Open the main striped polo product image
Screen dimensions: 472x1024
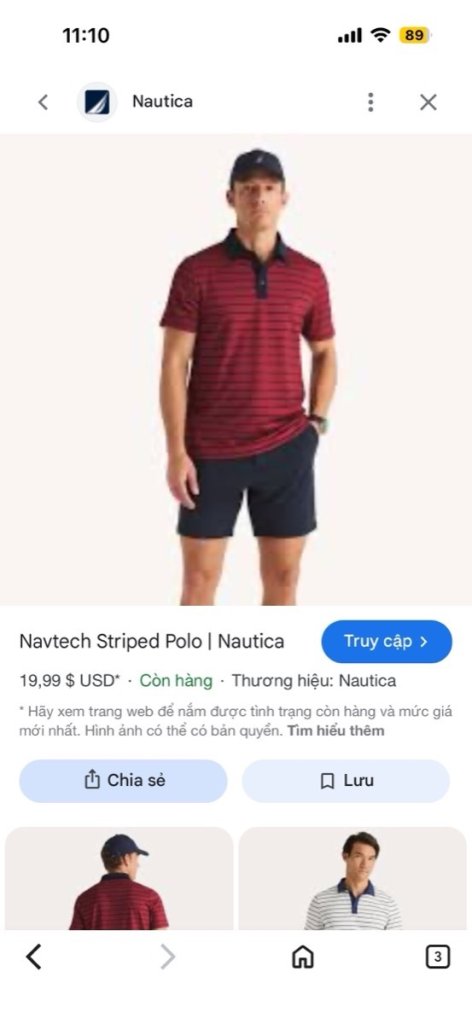[x=236, y=370]
